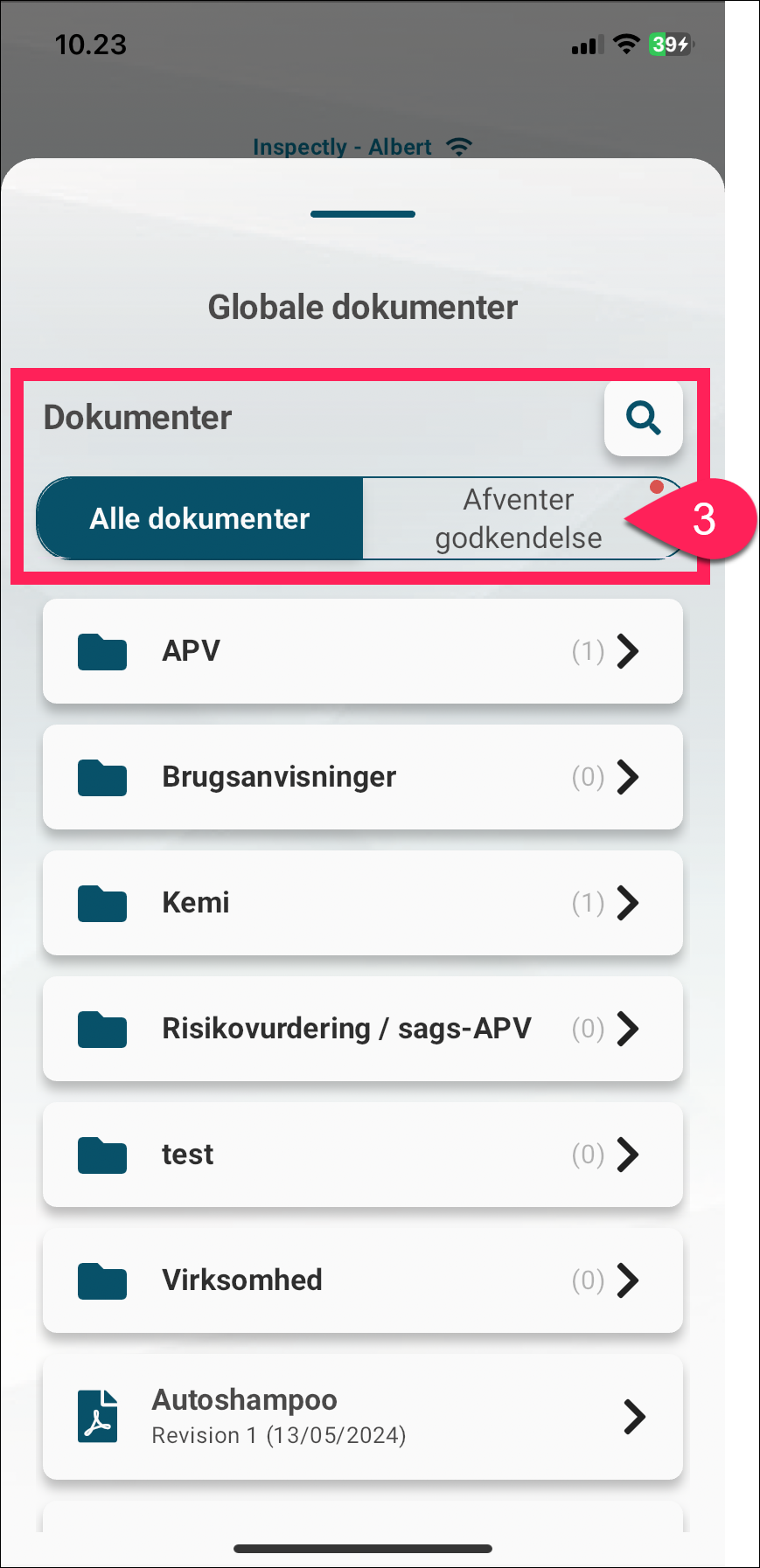Open the Virksomhed folder
The height and width of the screenshot is (1568, 760).
[363, 1280]
